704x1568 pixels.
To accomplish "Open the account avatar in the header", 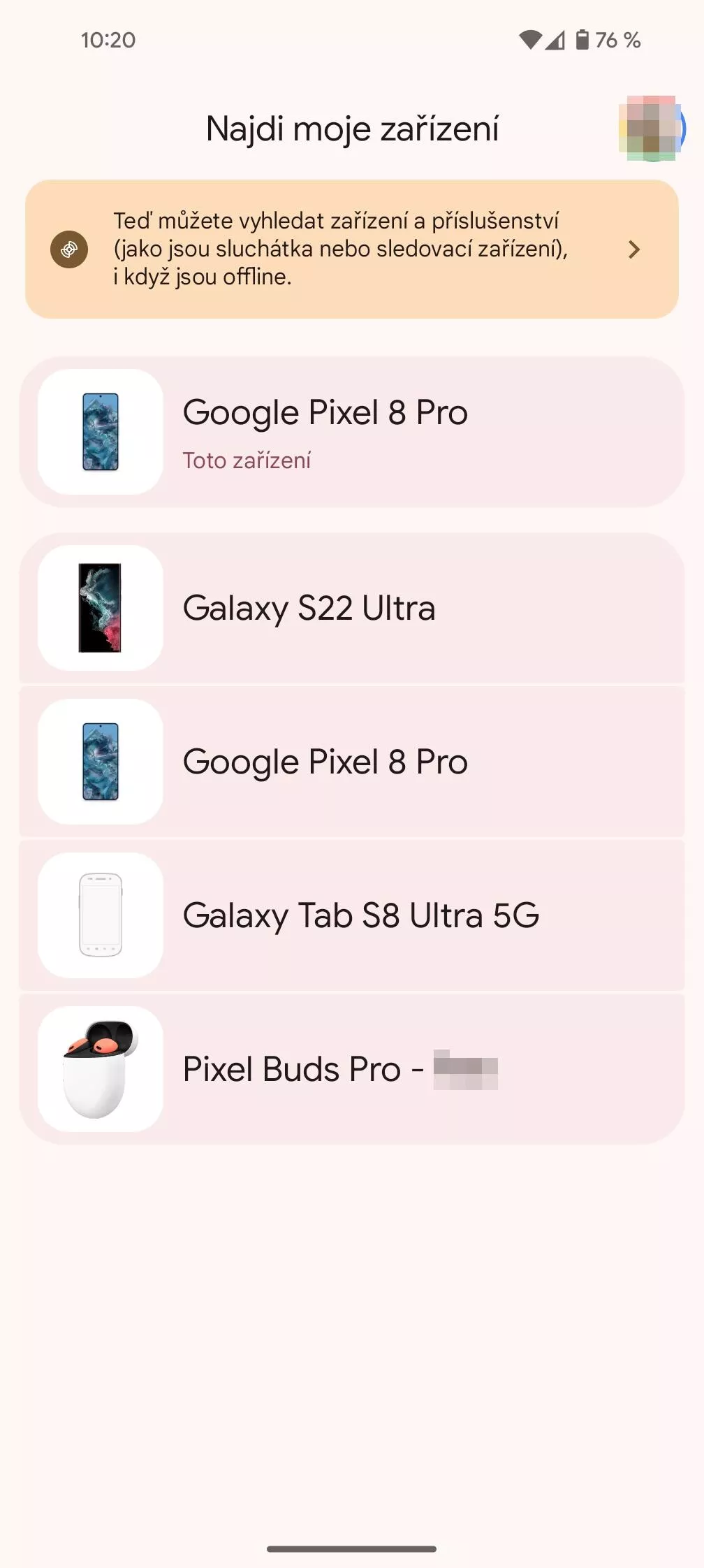I will (652, 129).
